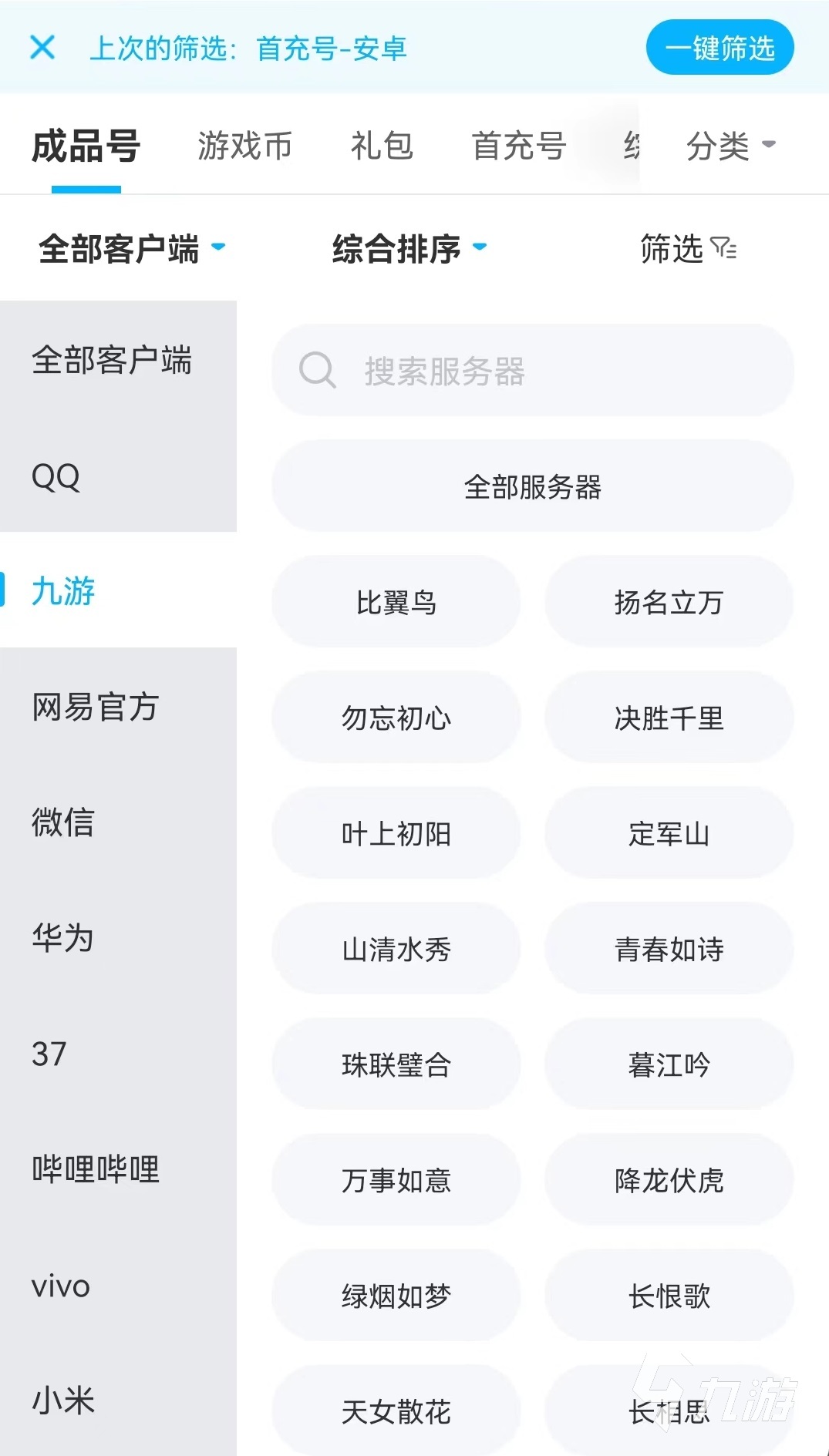Image resolution: width=829 pixels, height=1456 pixels.
Task: Apply the 一键筛选 quick filter
Action: (719, 48)
